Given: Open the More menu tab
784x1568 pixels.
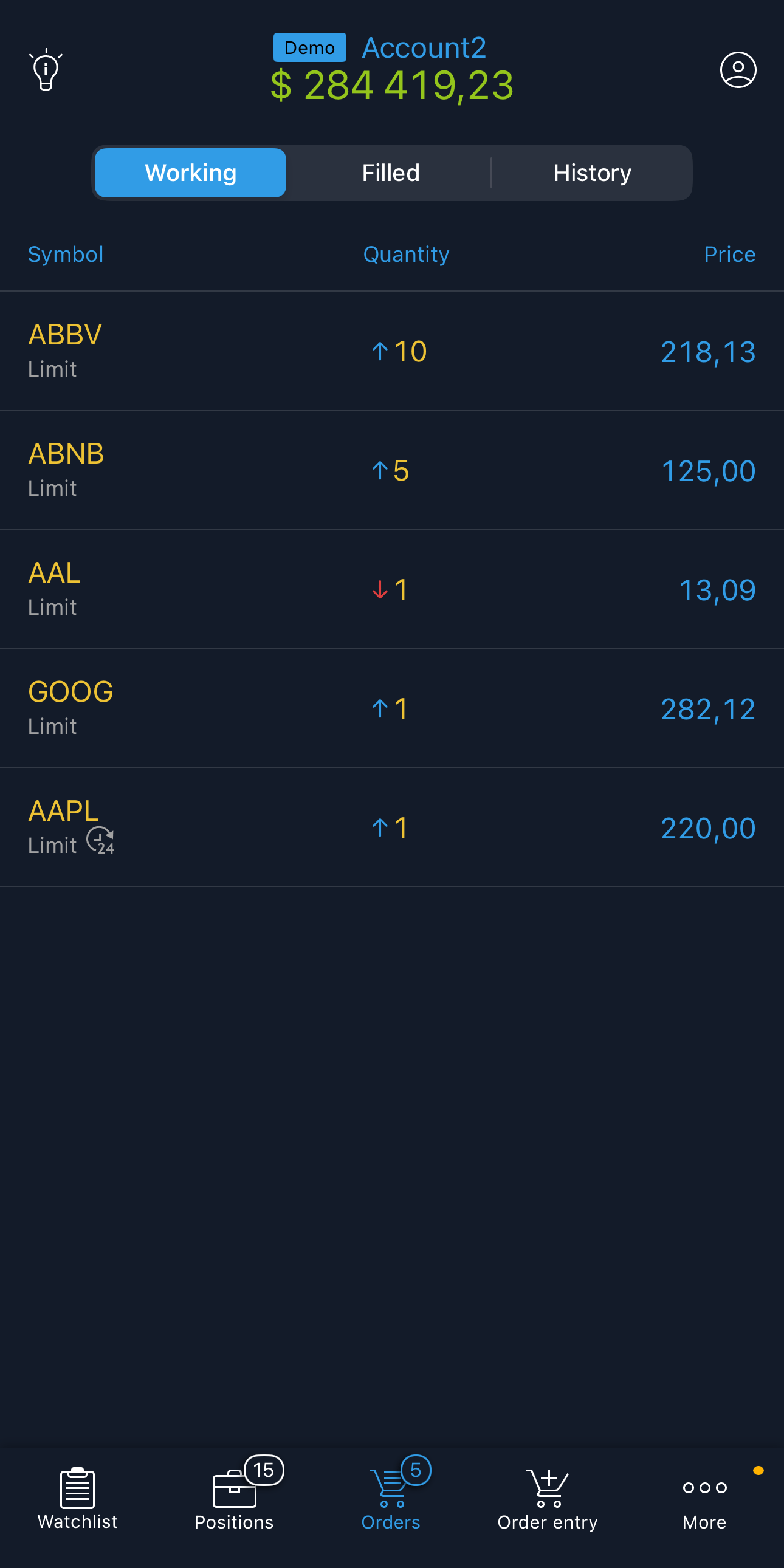Looking at the screenshot, I should click(x=704, y=1498).
